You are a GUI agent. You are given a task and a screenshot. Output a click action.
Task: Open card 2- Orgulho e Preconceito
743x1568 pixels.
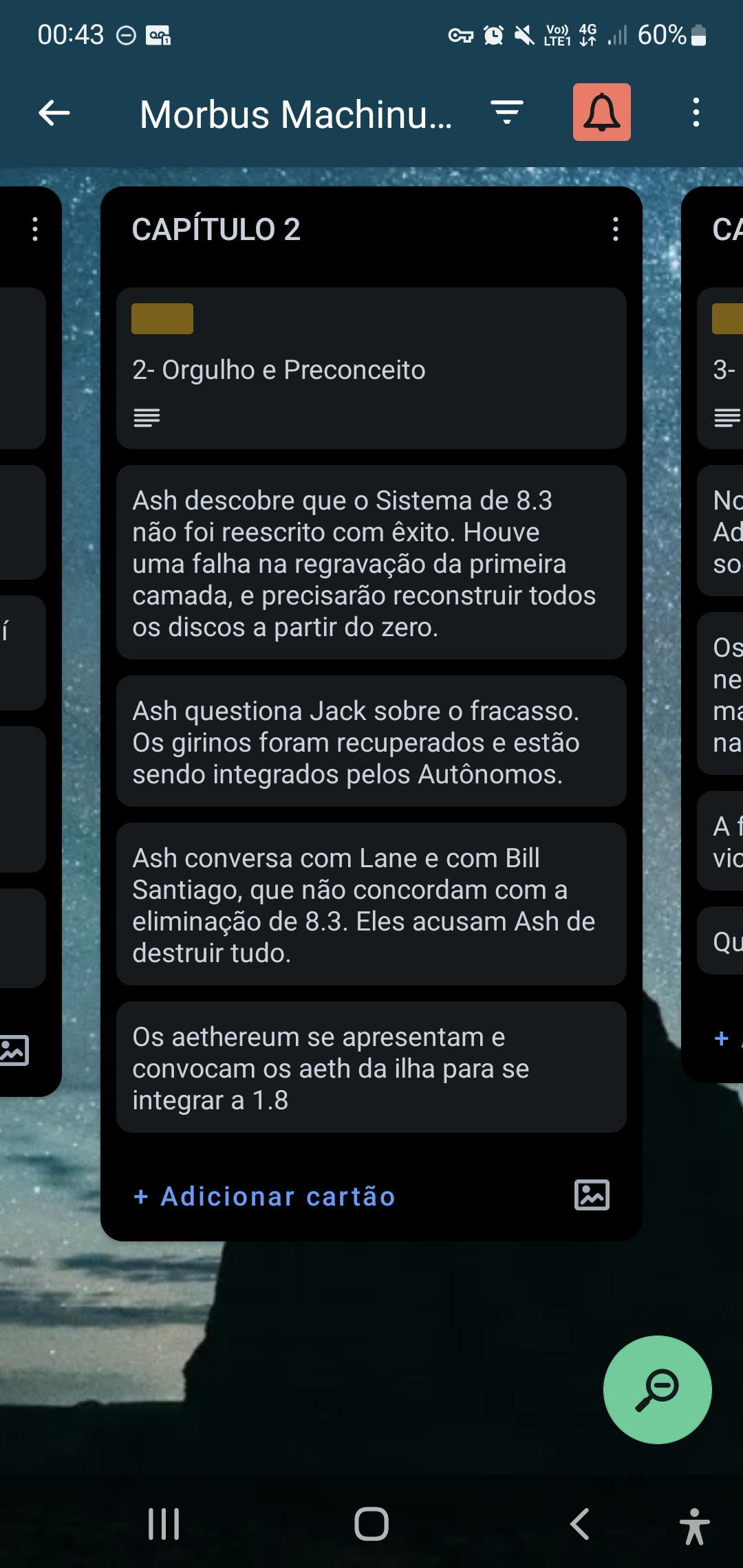371,369
